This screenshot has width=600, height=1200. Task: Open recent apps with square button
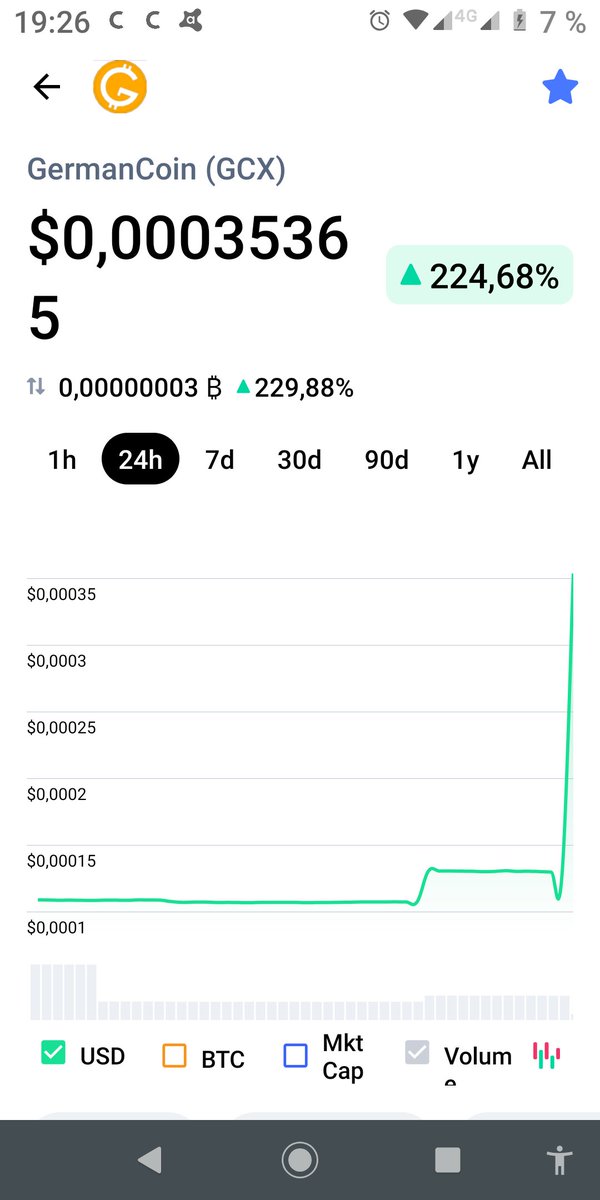coord(447,1160)
